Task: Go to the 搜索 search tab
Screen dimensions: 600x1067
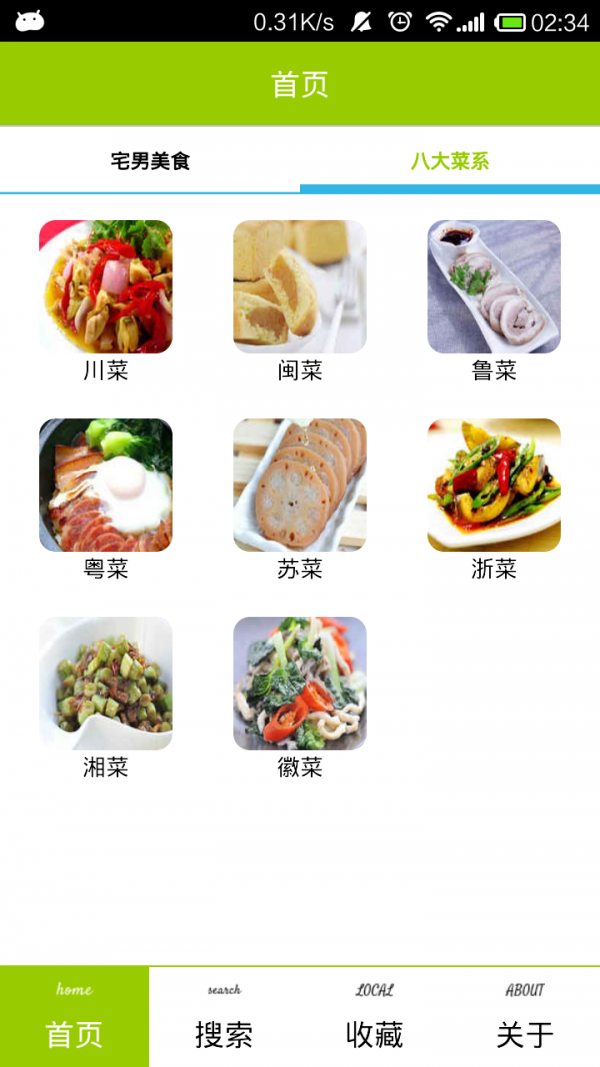Action: 224,1016
